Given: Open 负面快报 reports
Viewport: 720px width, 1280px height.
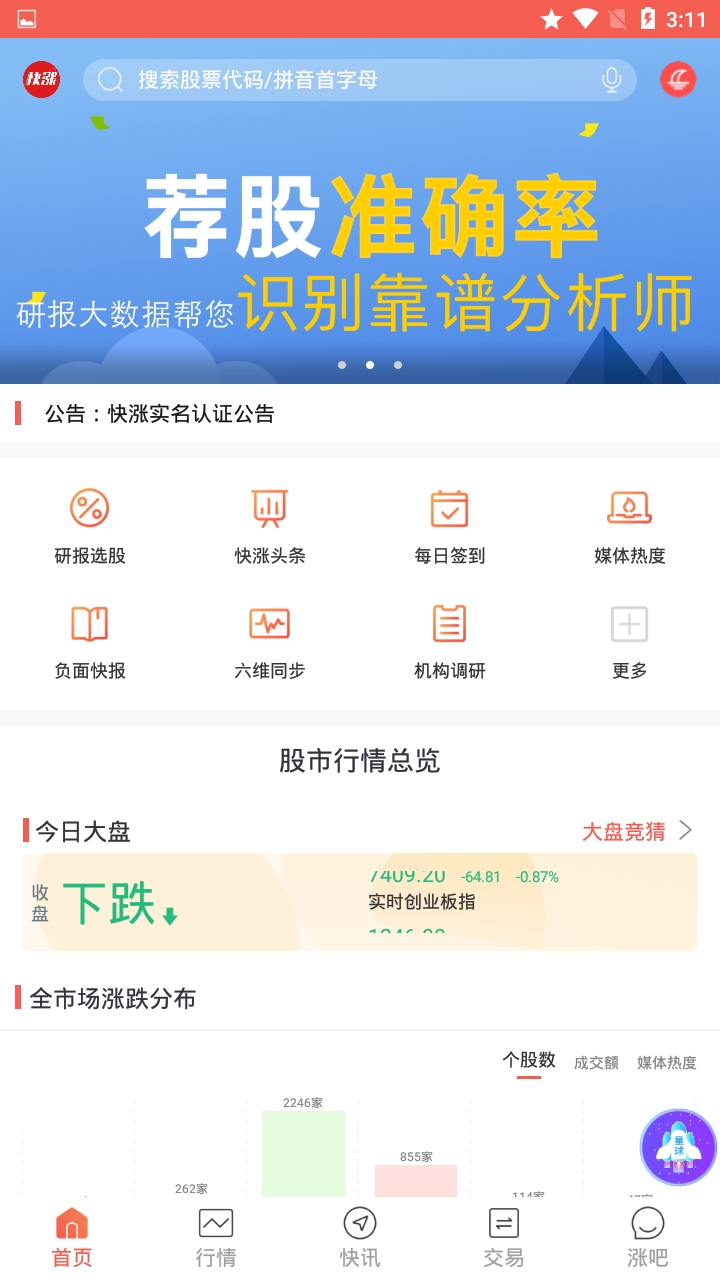Looking at the screenshot, I should 90,642.
